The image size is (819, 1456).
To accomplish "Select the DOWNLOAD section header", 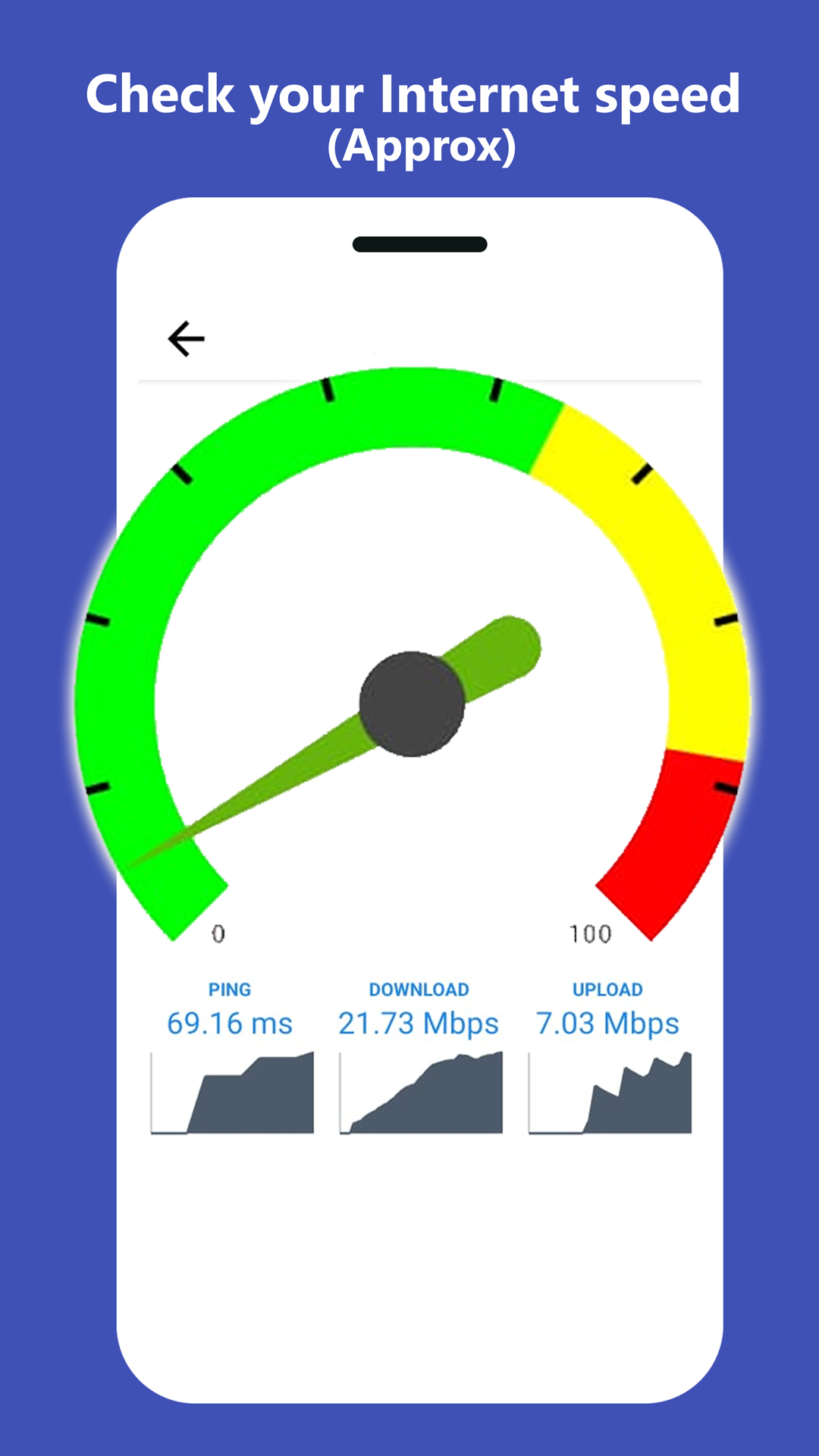I will coord(419,989).
